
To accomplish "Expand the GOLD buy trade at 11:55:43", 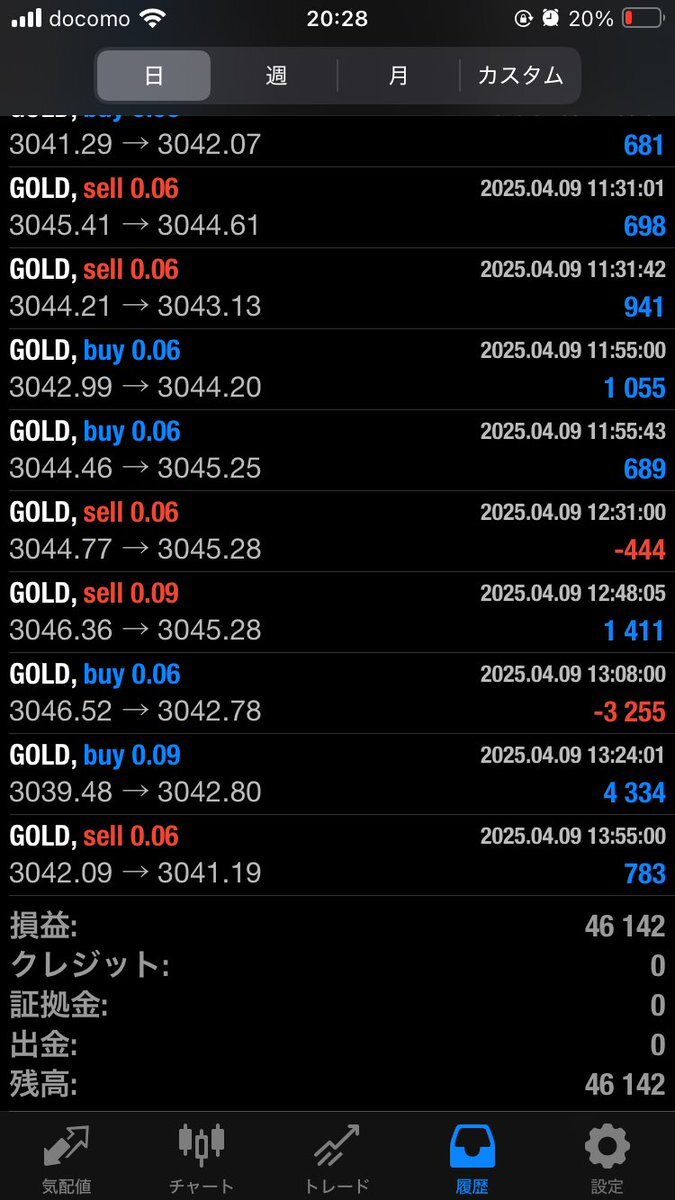I will (337, 450).
